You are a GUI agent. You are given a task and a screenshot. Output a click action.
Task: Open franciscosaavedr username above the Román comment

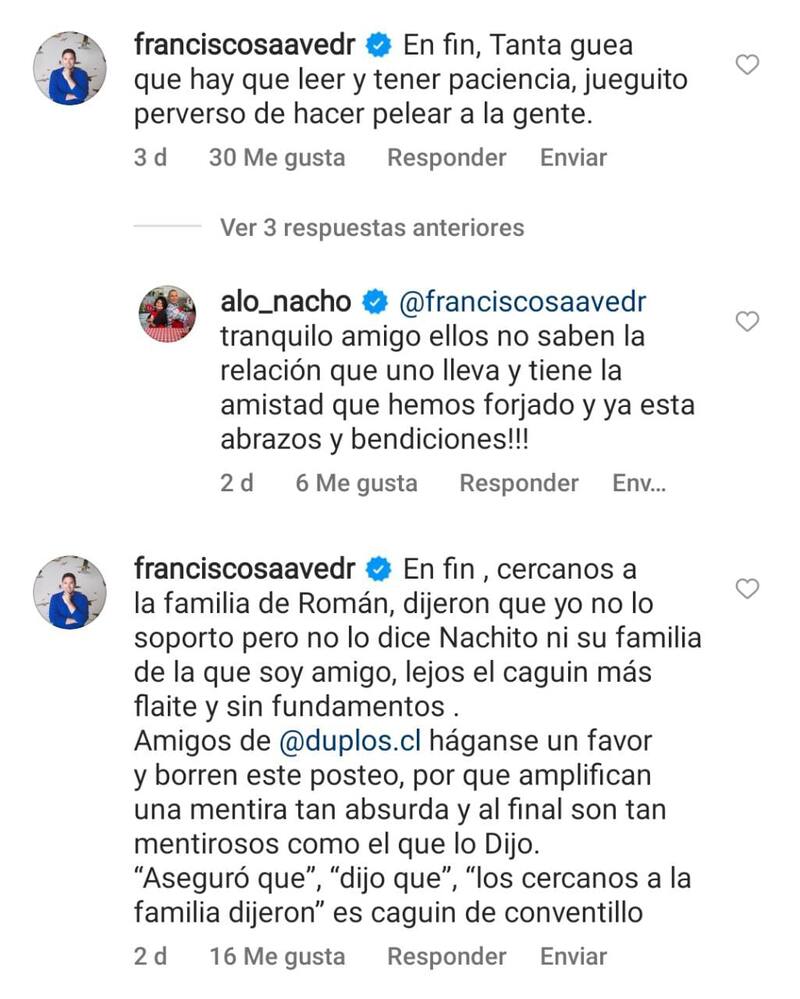(245, 569)
